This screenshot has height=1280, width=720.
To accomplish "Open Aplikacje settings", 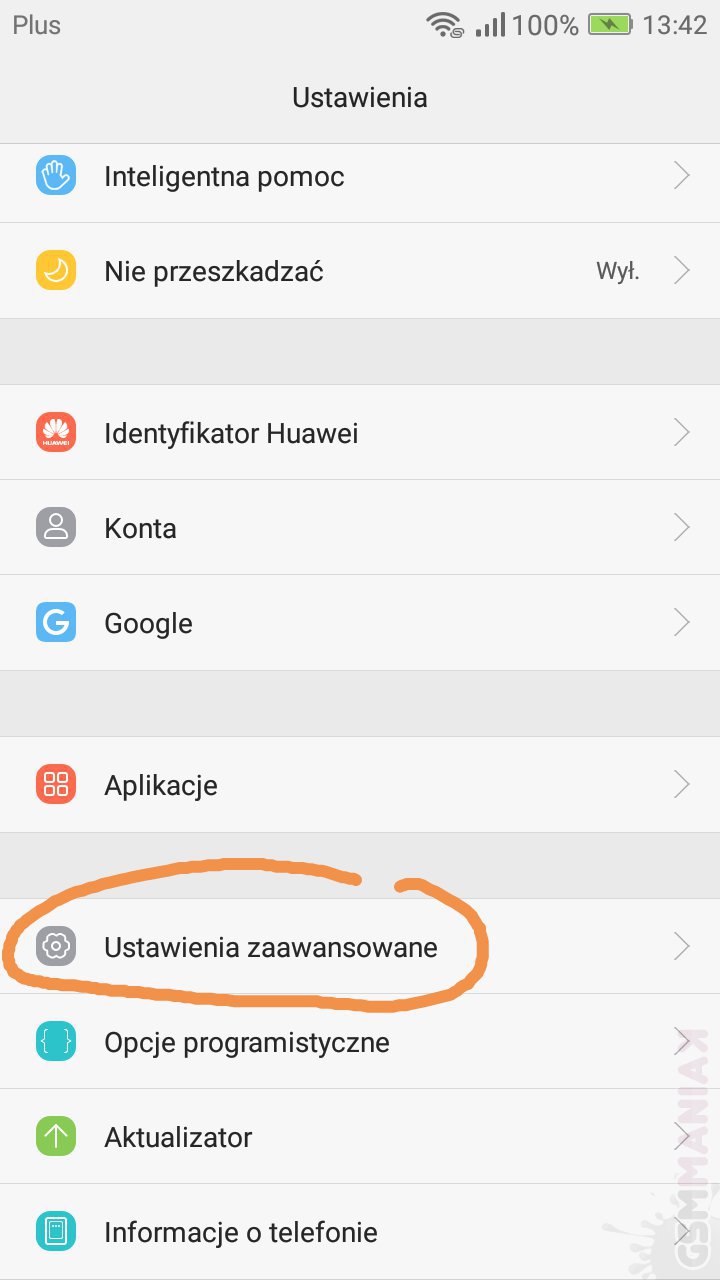I will coord(161,785).
